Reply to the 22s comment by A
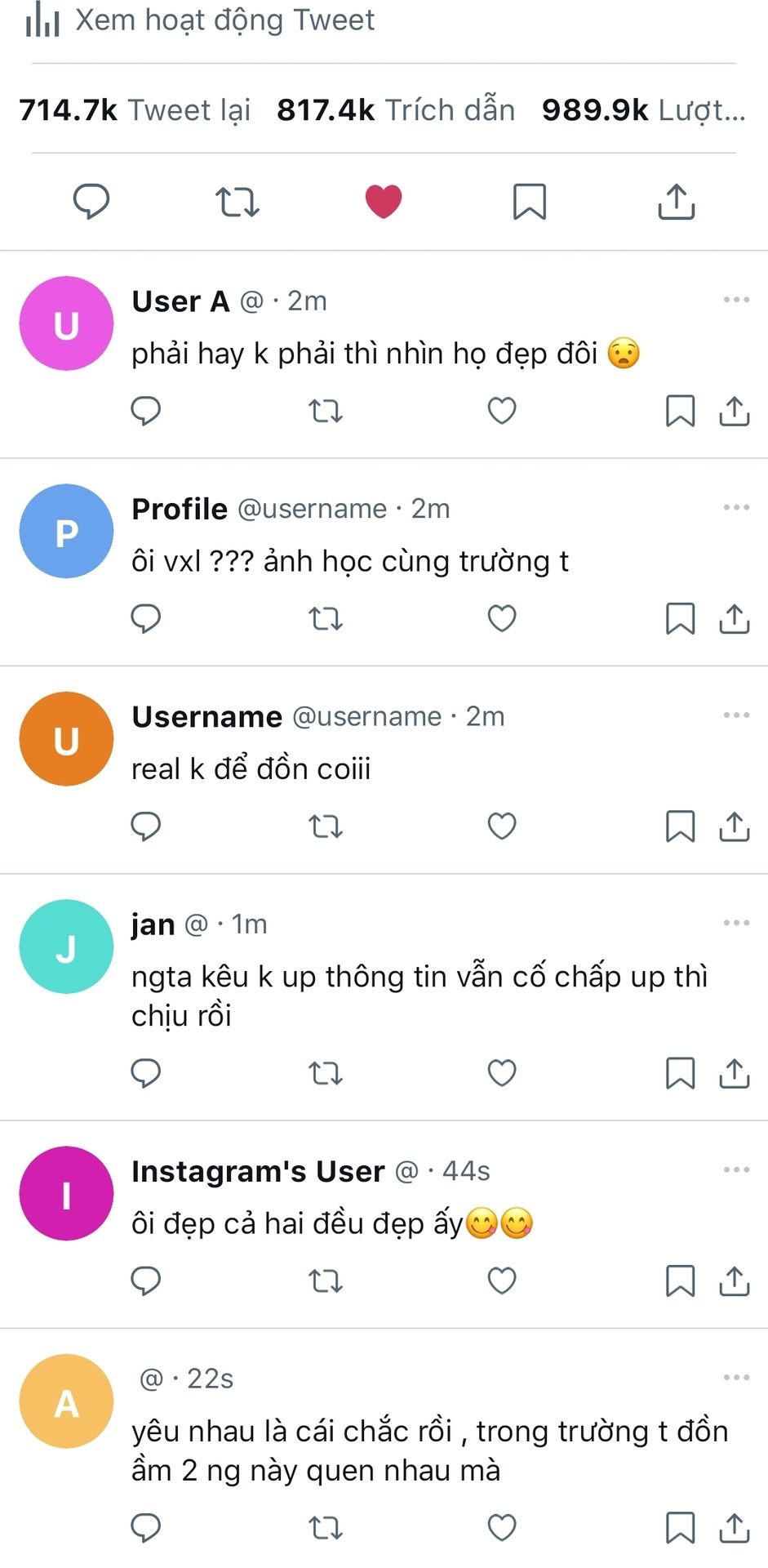 pos(146,1527)
